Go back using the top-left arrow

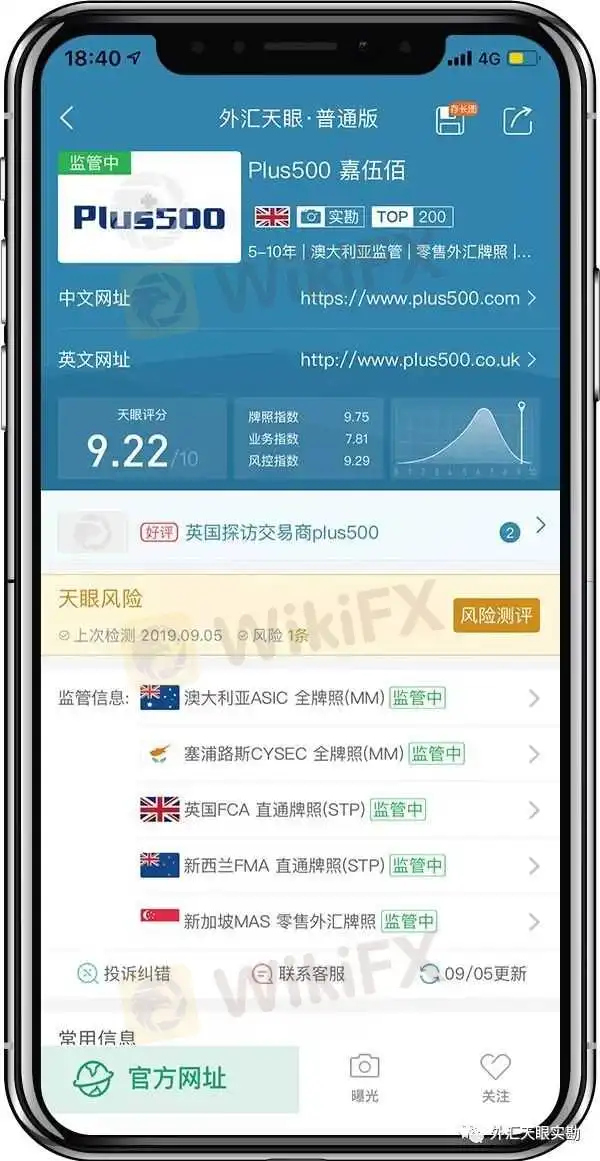pyautogui.click(x=67, y=118)
